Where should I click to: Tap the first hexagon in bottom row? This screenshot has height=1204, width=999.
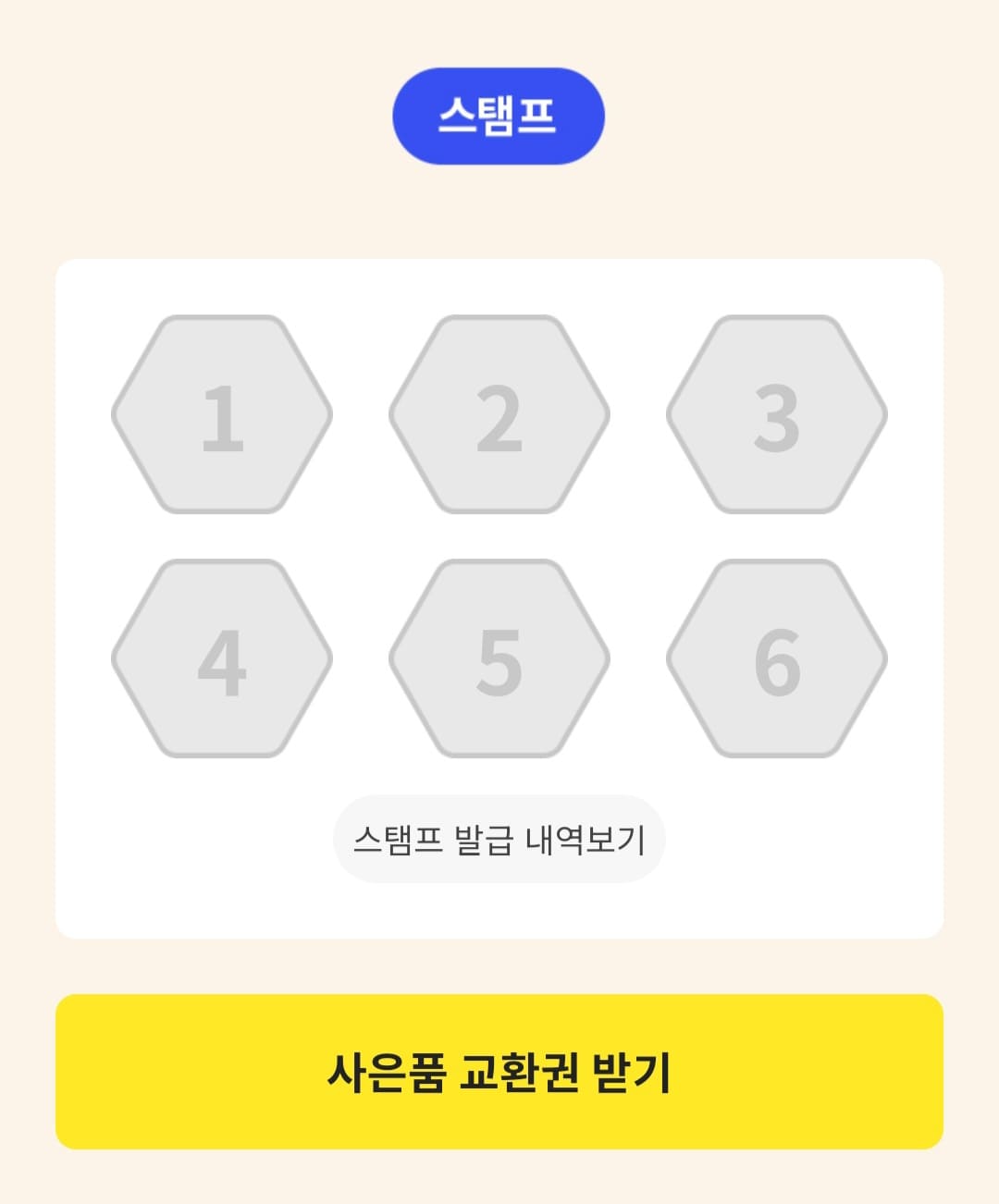pos(222,657)
